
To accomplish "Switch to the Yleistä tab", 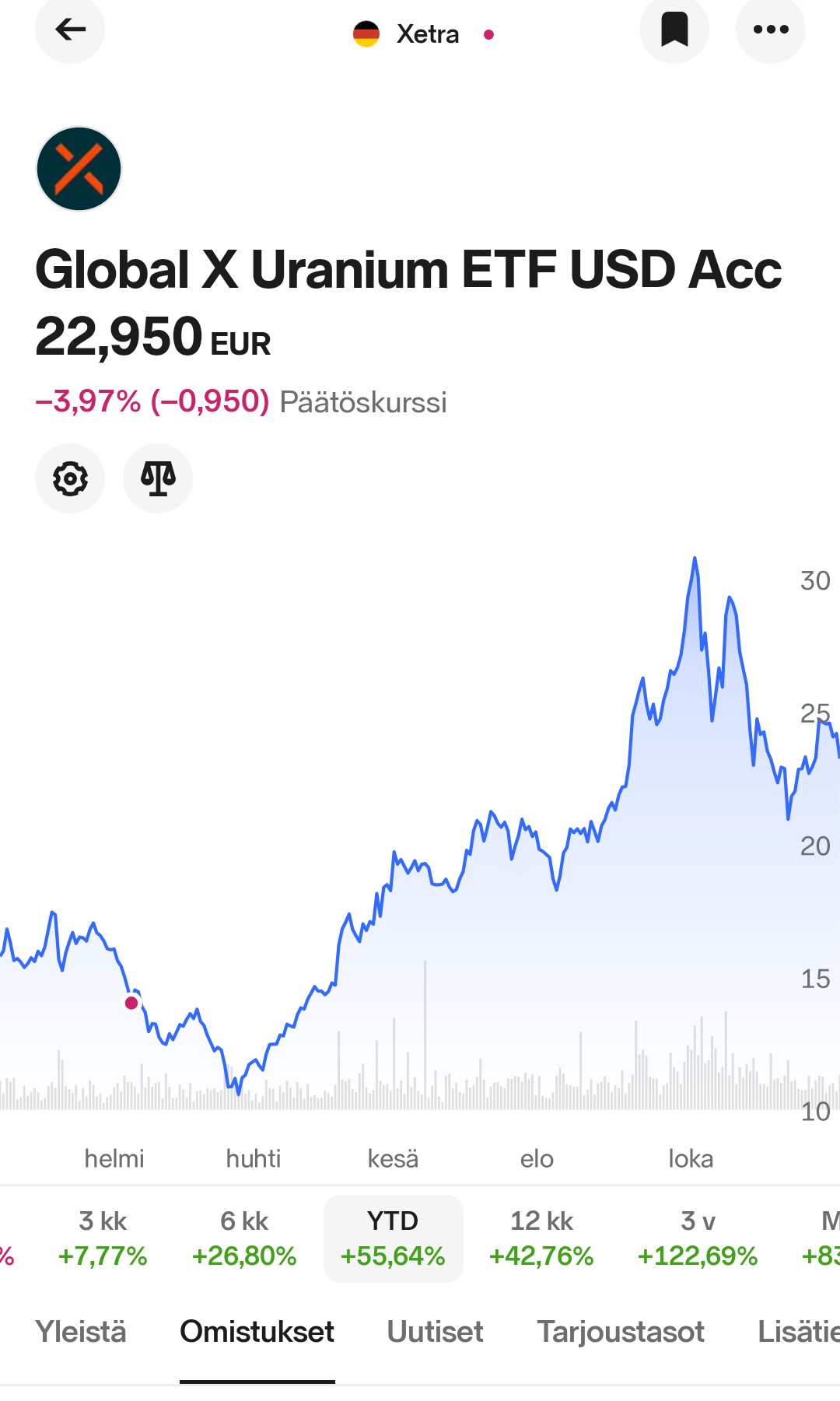I will (x=81, y=1332).
